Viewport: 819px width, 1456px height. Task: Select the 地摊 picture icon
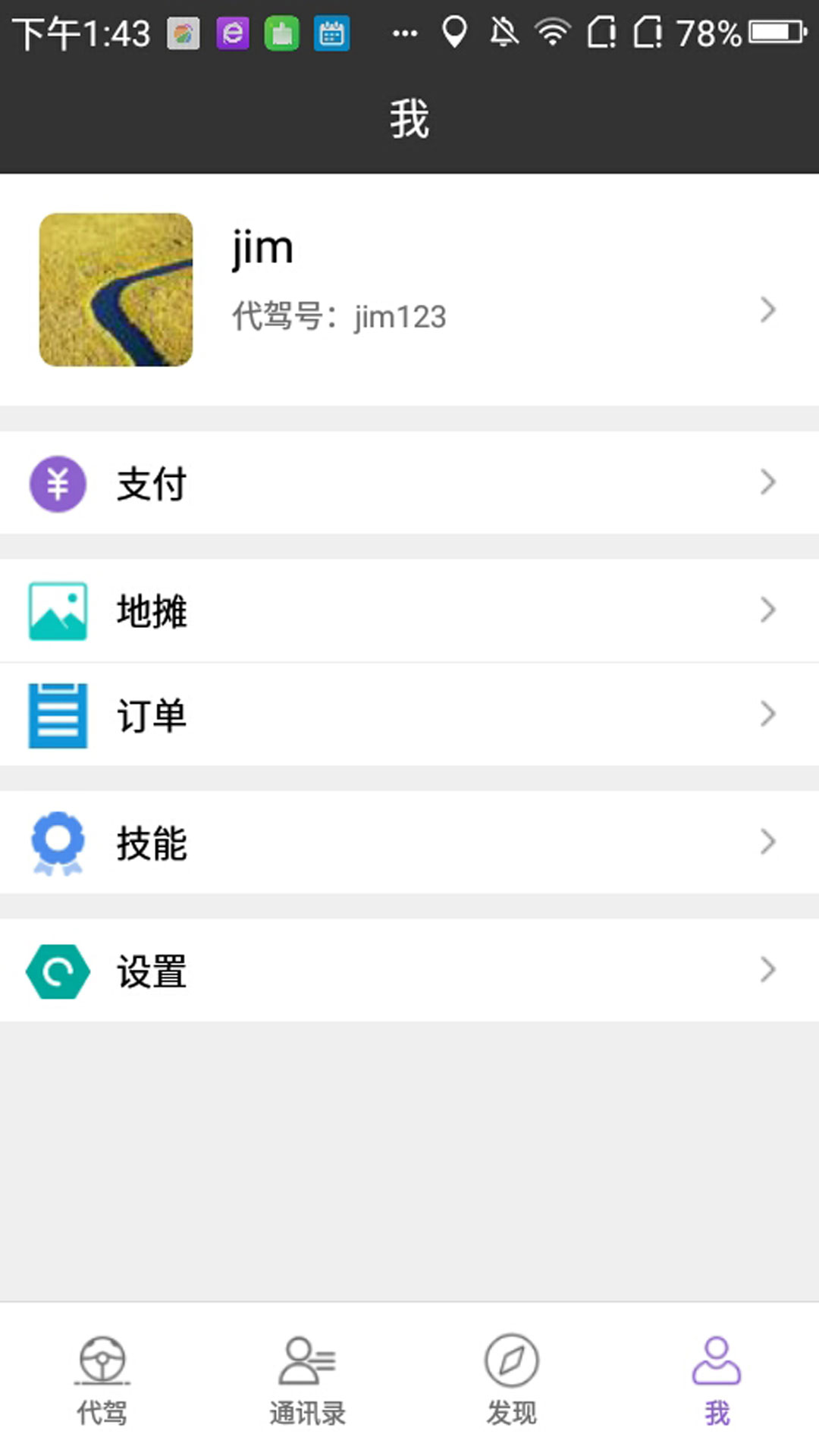point(58,610)
